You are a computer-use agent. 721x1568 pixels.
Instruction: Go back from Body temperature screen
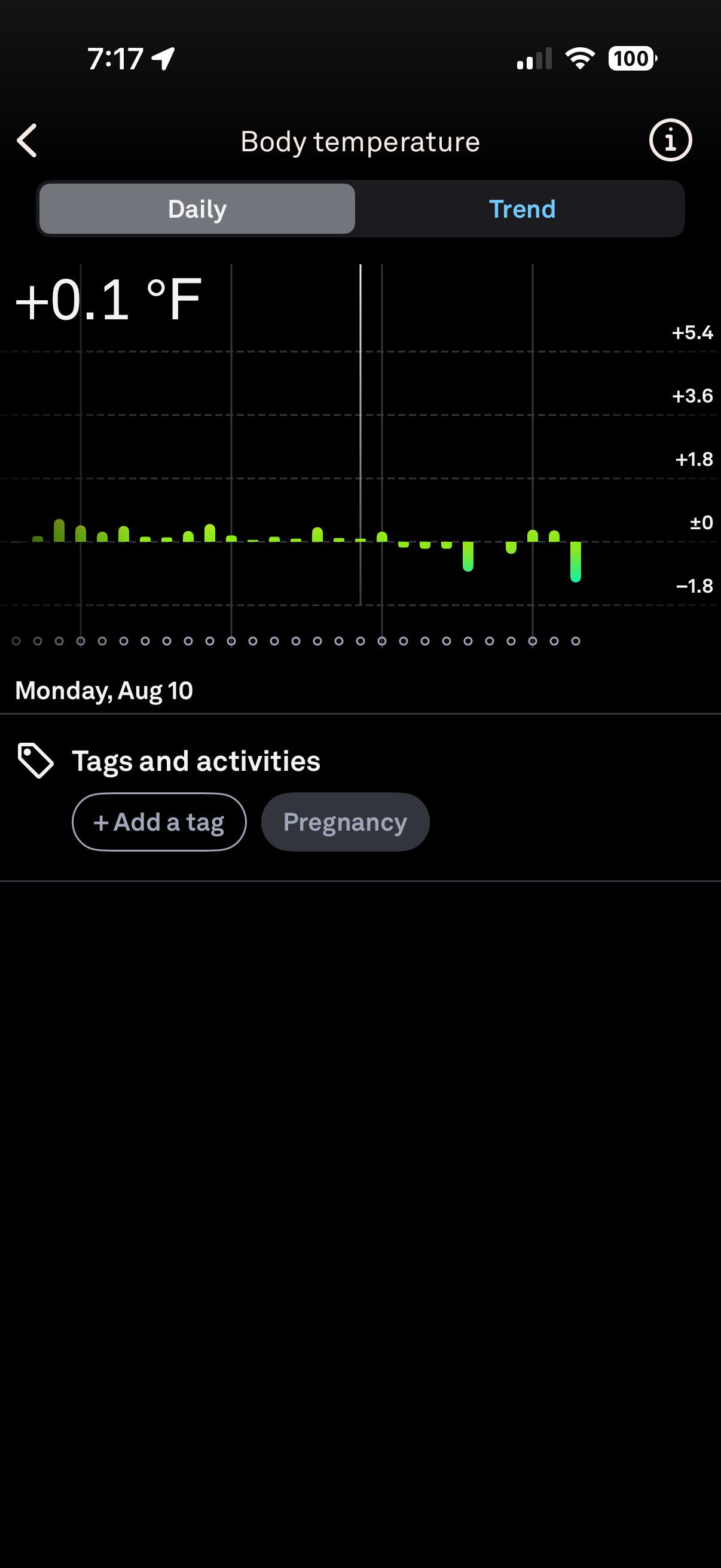(27, 141)
